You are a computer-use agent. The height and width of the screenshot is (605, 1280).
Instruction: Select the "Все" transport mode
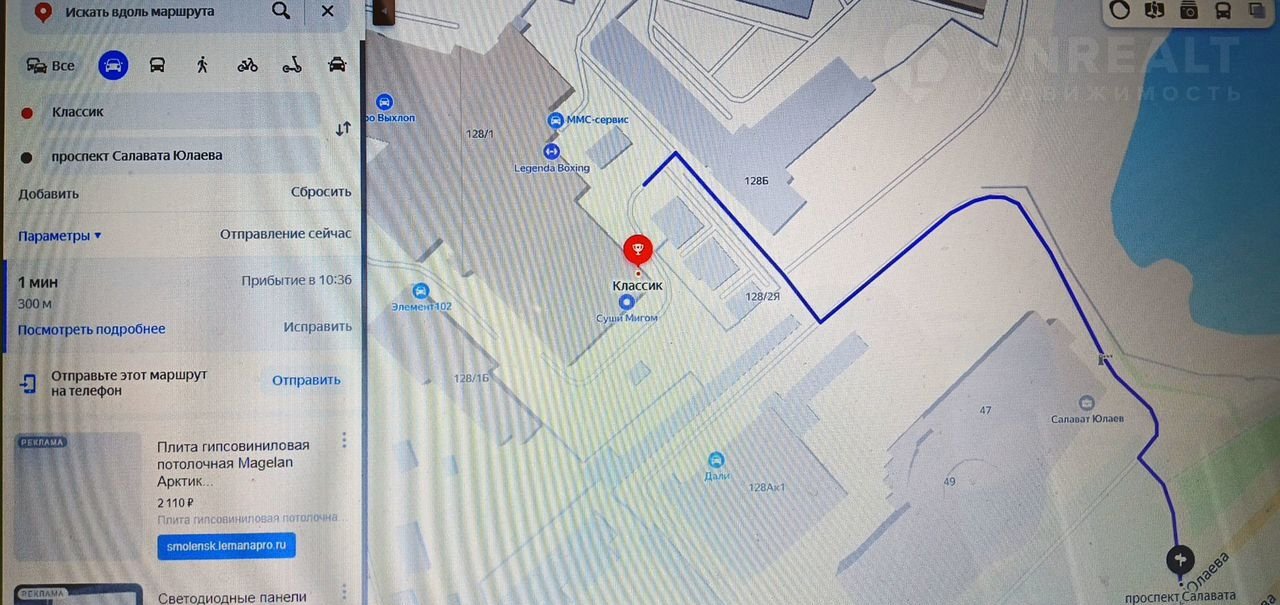pyautogui.click(x=51, y=66)
